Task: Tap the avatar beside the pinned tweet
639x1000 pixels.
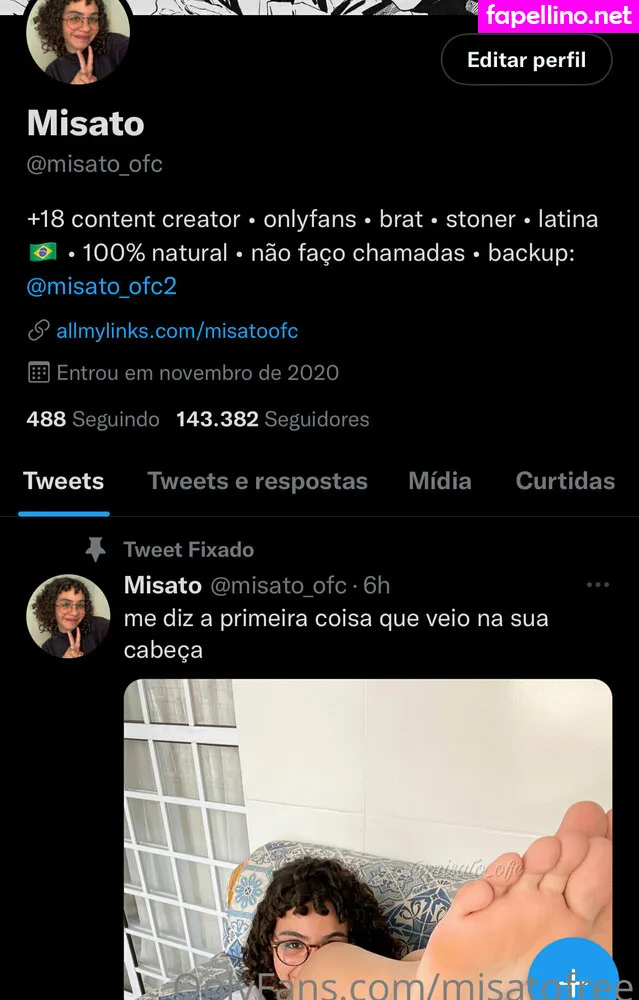Action: pyautogui.click(x=68, y=615)
